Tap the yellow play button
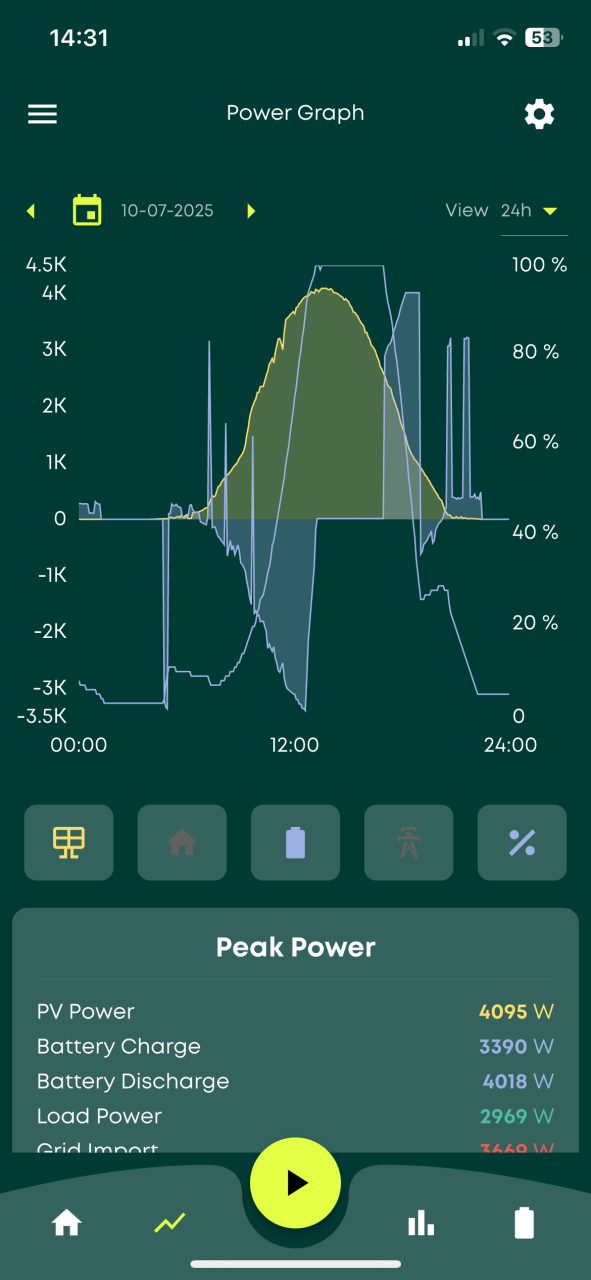Viewport: 591px width, 1280px height. (296, 1183)
